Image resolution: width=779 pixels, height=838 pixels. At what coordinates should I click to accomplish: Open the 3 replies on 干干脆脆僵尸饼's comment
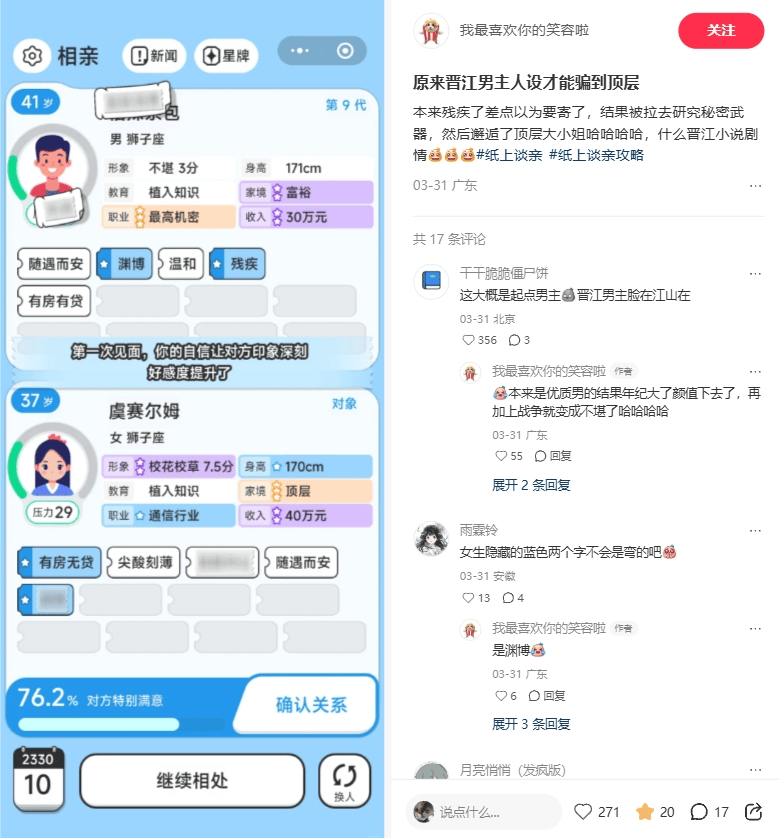[518, 340]
